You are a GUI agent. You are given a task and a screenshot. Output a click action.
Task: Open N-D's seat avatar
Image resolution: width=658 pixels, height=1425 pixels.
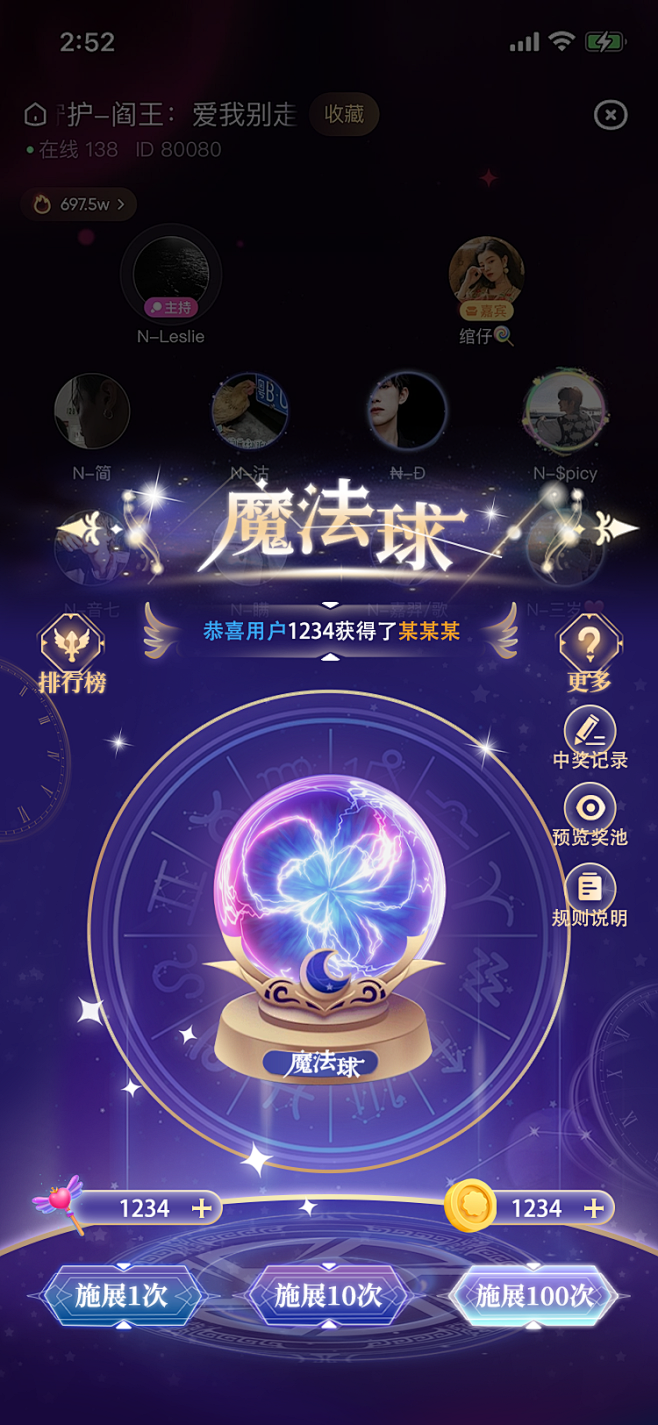click(407, 411)
